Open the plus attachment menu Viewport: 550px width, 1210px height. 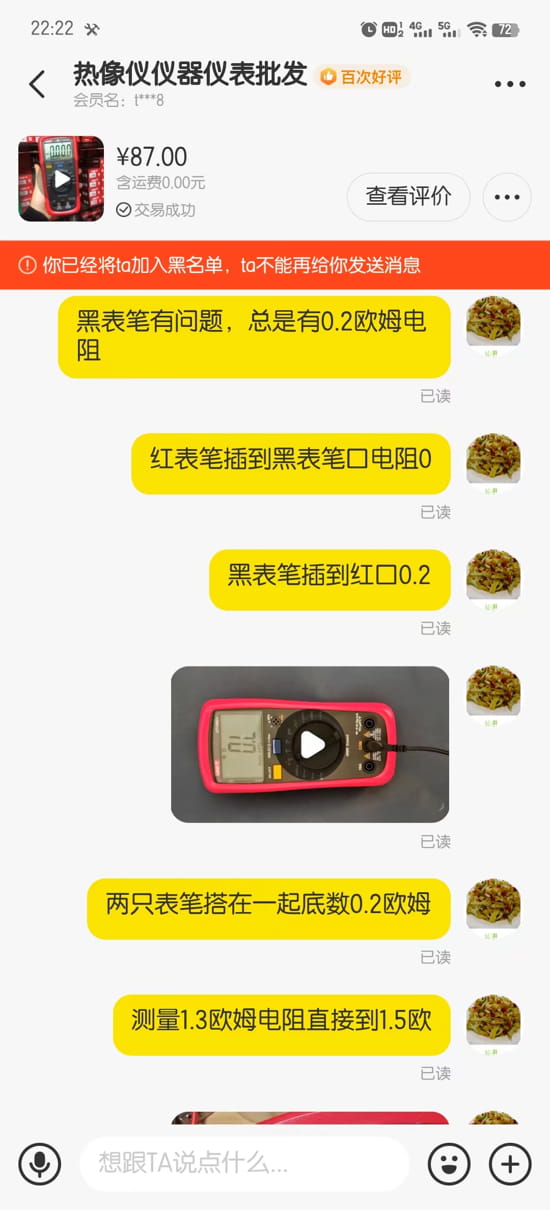tap(510, 1164)
